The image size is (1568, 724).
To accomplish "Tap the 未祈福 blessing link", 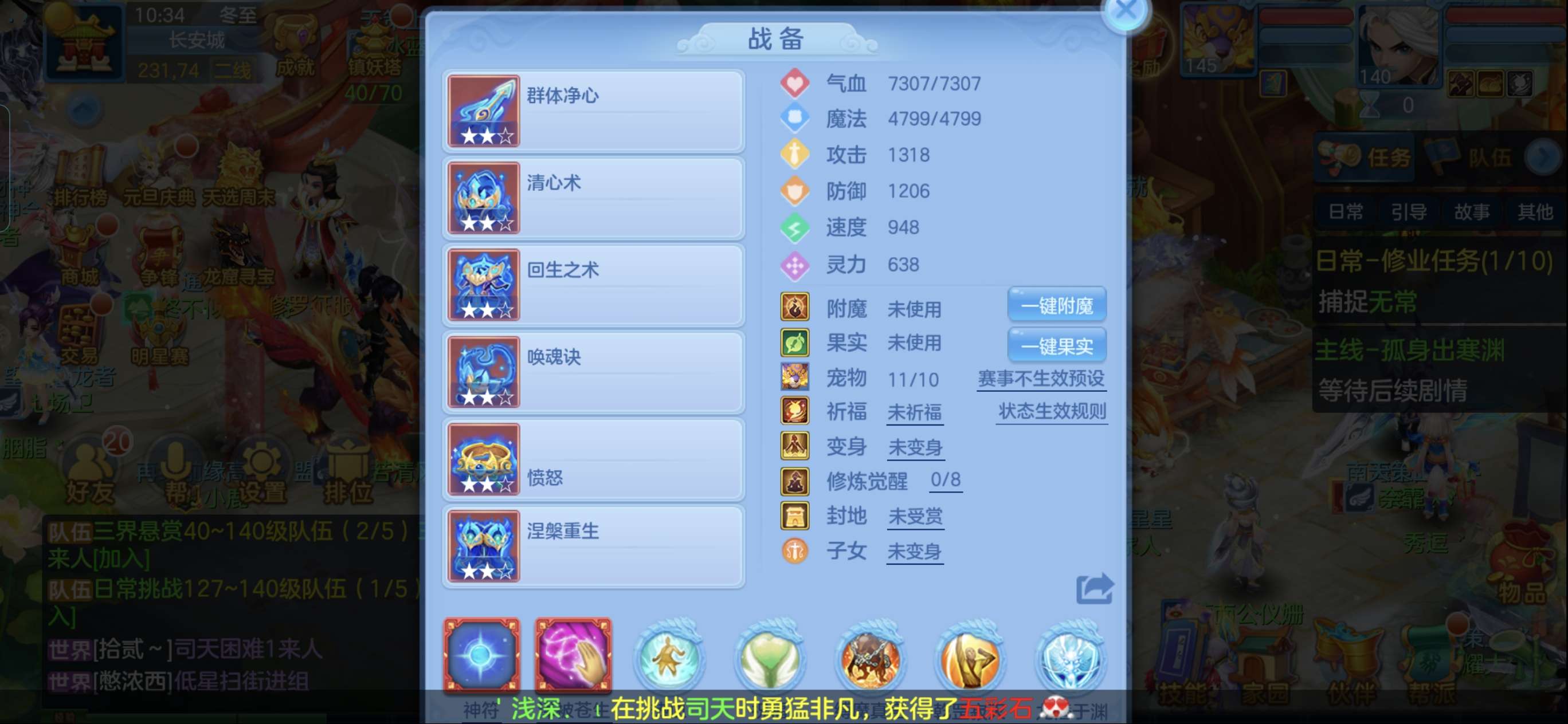I will coord(914,412).
